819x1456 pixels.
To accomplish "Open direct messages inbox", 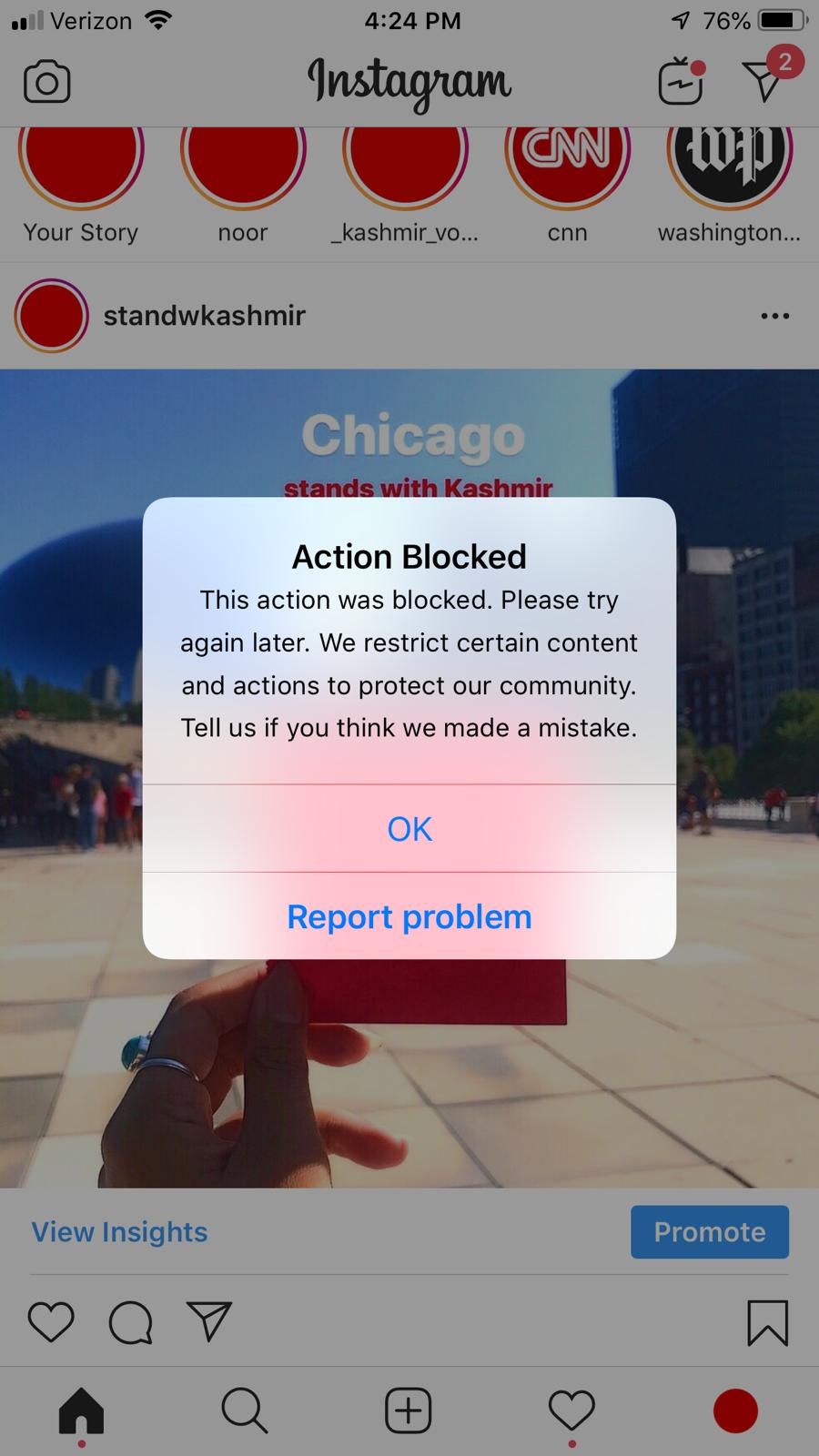I will click(764, 81).
